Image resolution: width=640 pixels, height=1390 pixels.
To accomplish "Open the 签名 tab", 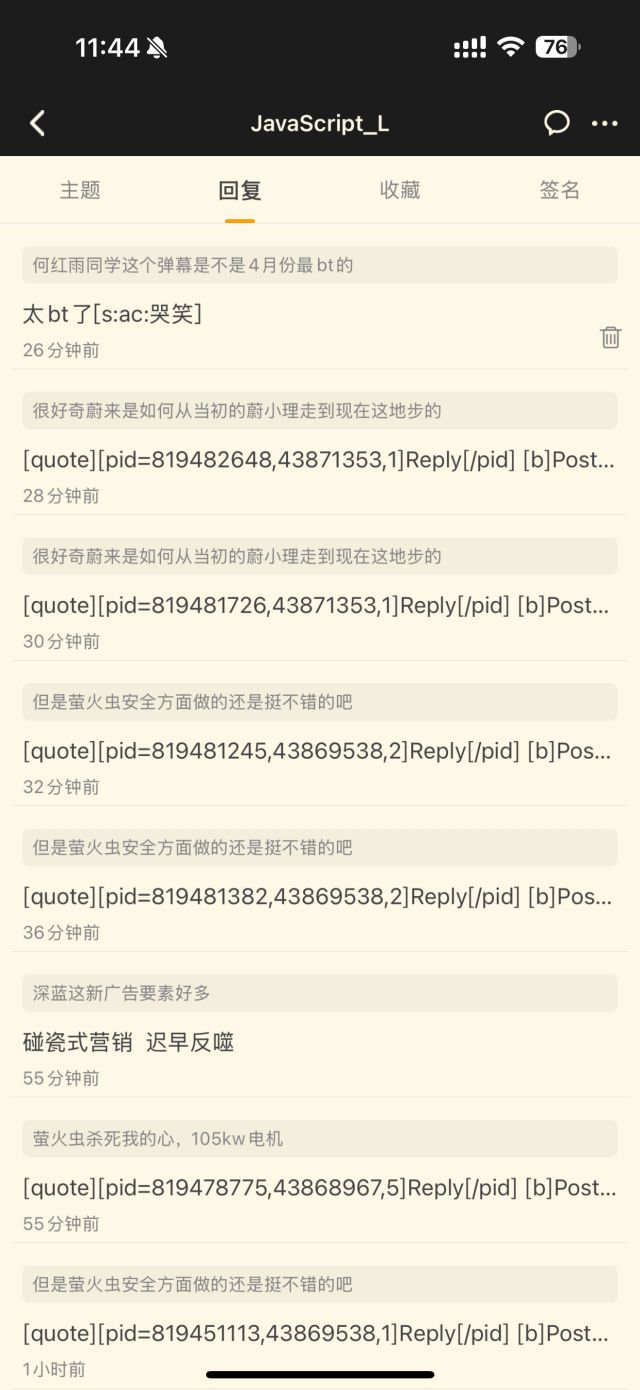I will (x=560, y=190).
